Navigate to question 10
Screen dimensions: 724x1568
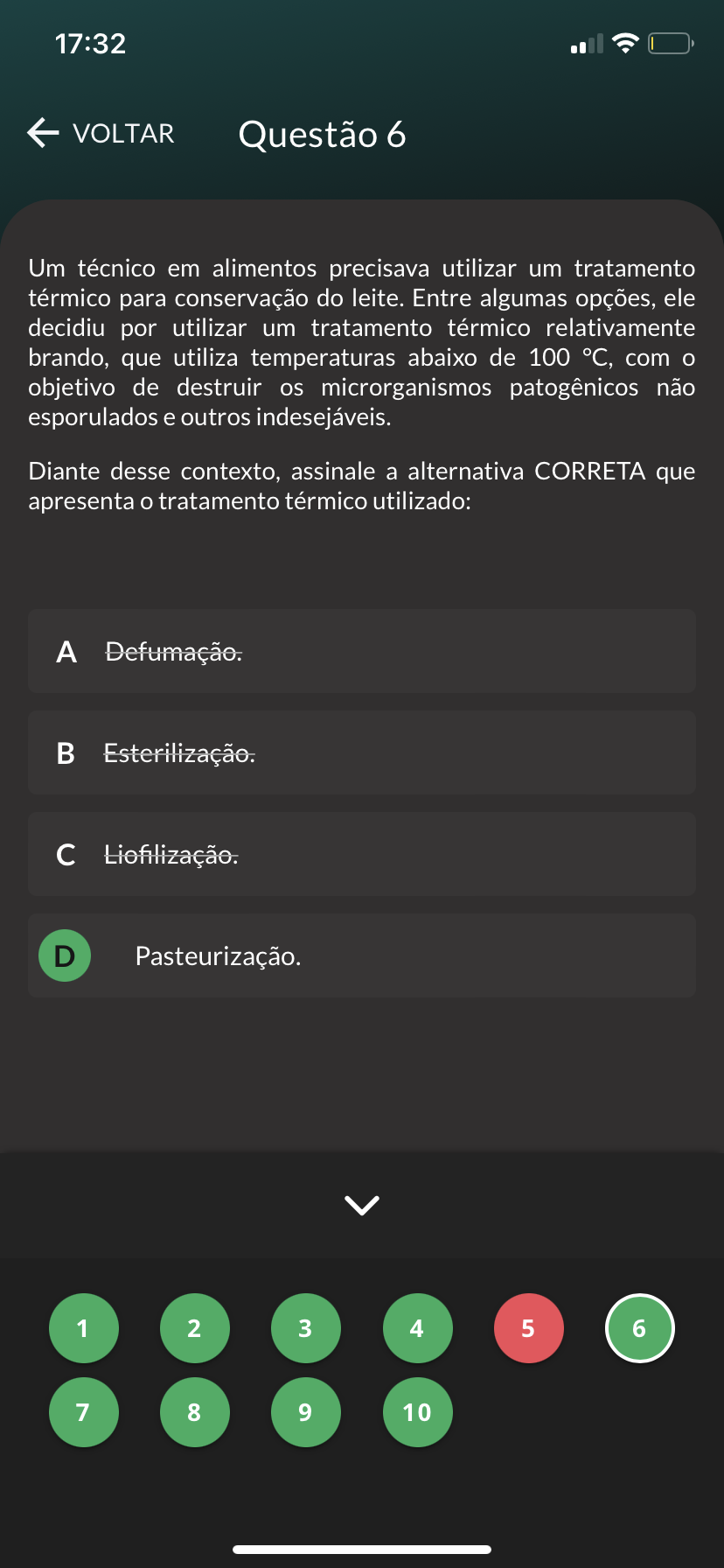pyautogui.click(x=417, y=1412)
